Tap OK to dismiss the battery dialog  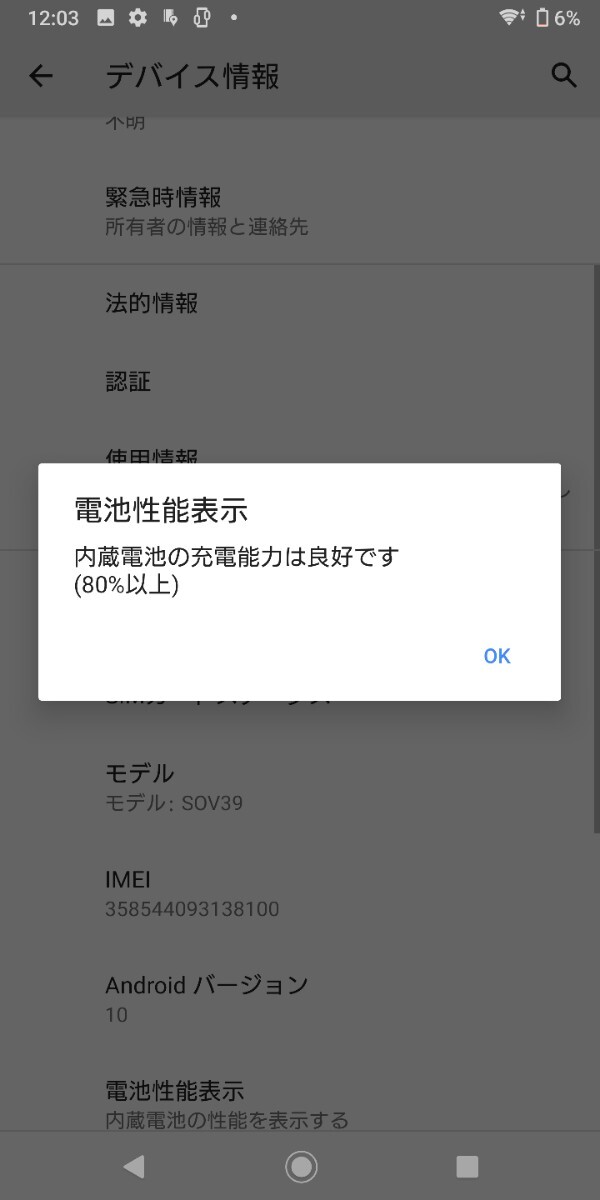[x=497, y=656]
